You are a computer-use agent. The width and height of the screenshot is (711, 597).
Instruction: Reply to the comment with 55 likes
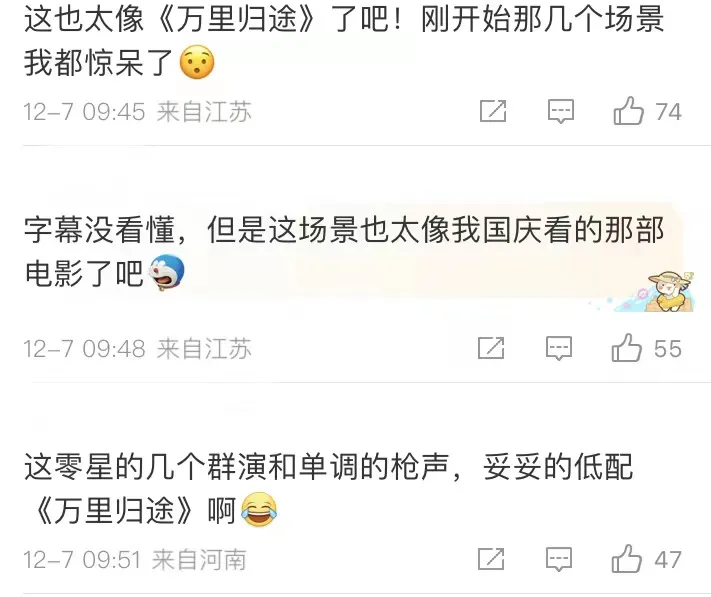click(559, 348)
